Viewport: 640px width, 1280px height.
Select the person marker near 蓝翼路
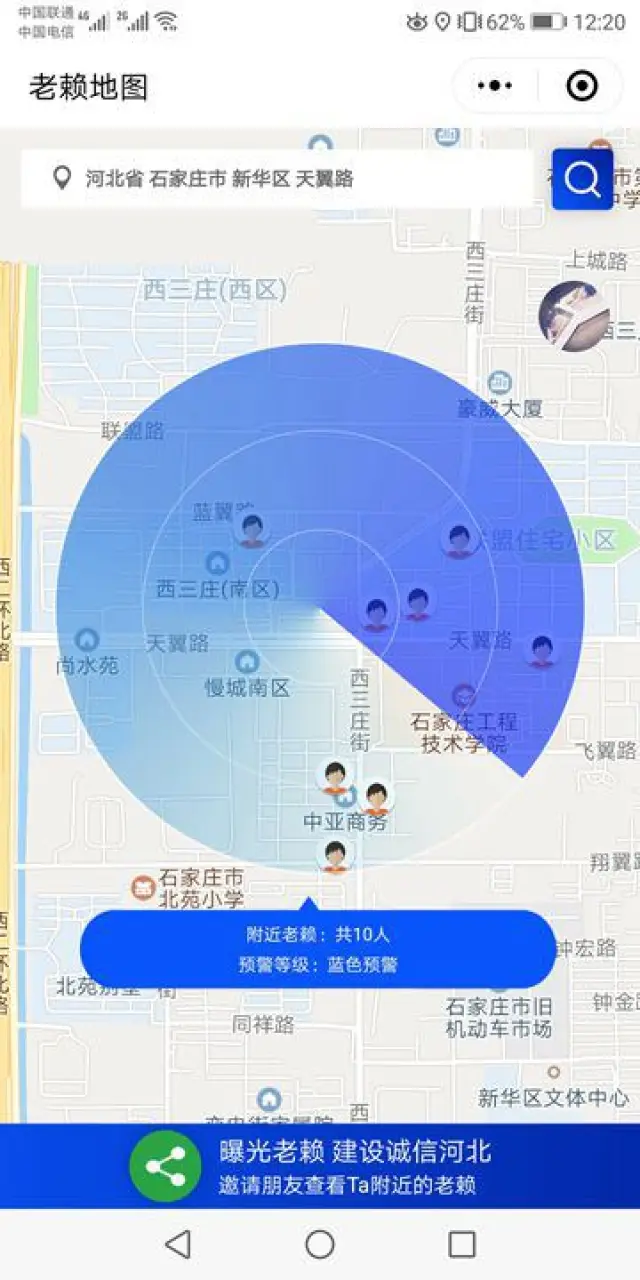pyautogui.click(x=252, y=528)
